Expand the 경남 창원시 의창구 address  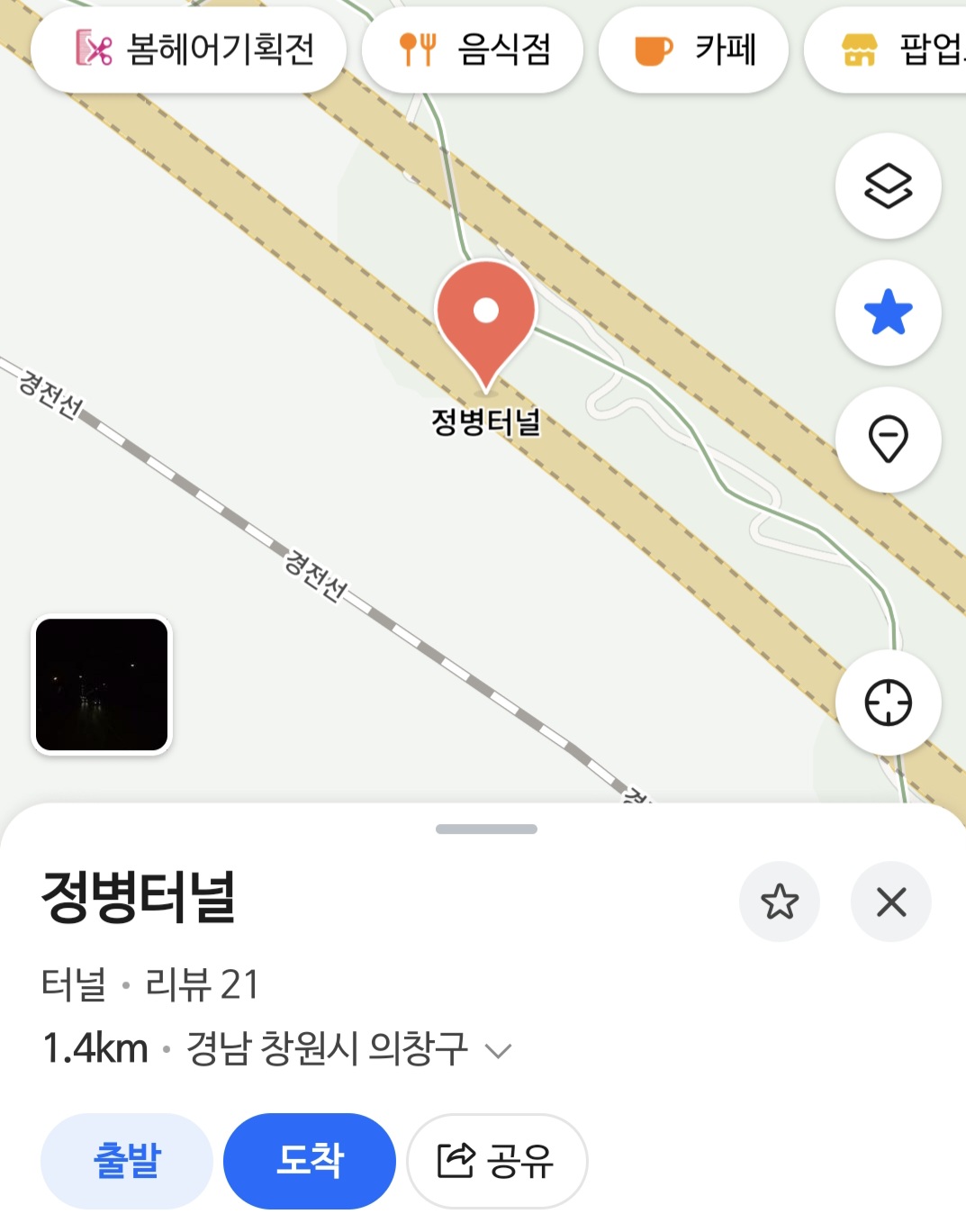coord(498,1050)
